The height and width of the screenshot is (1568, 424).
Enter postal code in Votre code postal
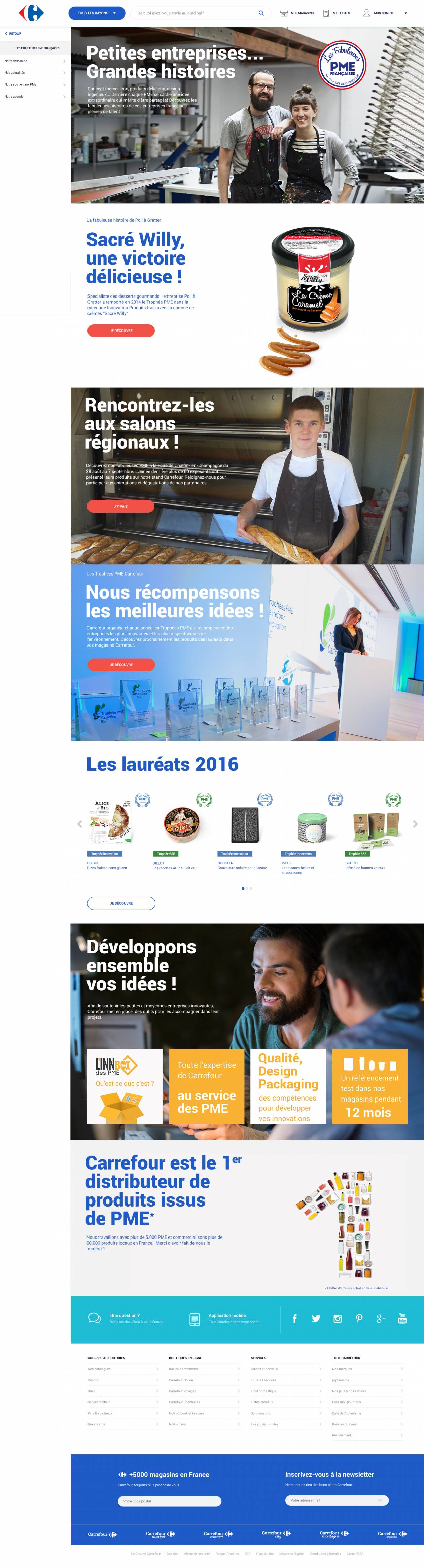point(169,1501)
